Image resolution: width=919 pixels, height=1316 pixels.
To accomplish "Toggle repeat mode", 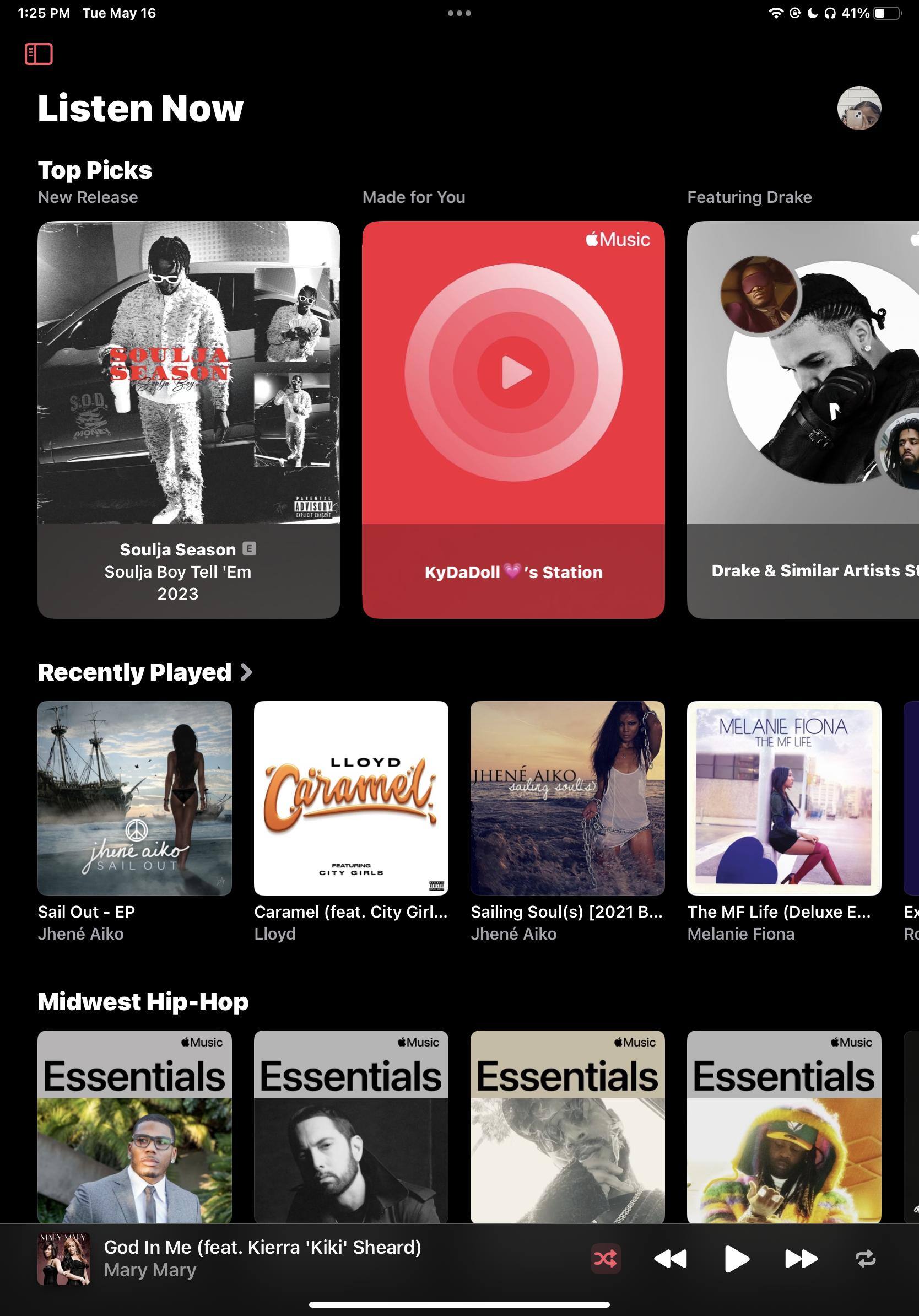I will (x=865, y=1259).
